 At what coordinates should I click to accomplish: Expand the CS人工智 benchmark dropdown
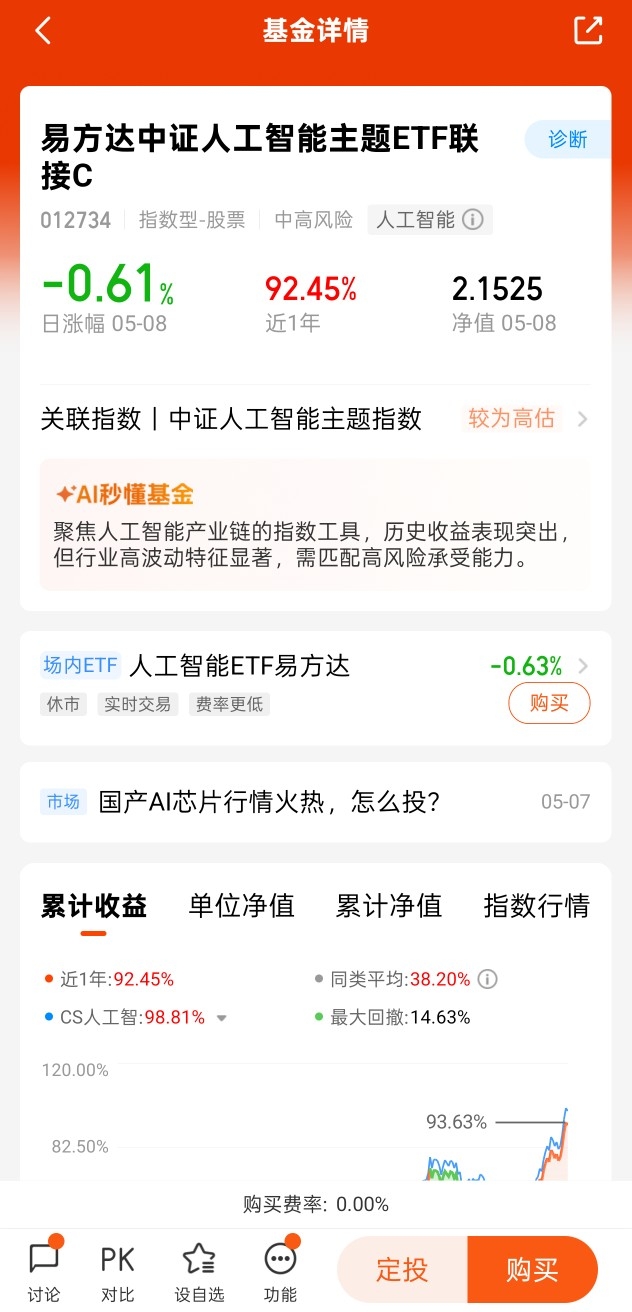[x=222, y=1018]
